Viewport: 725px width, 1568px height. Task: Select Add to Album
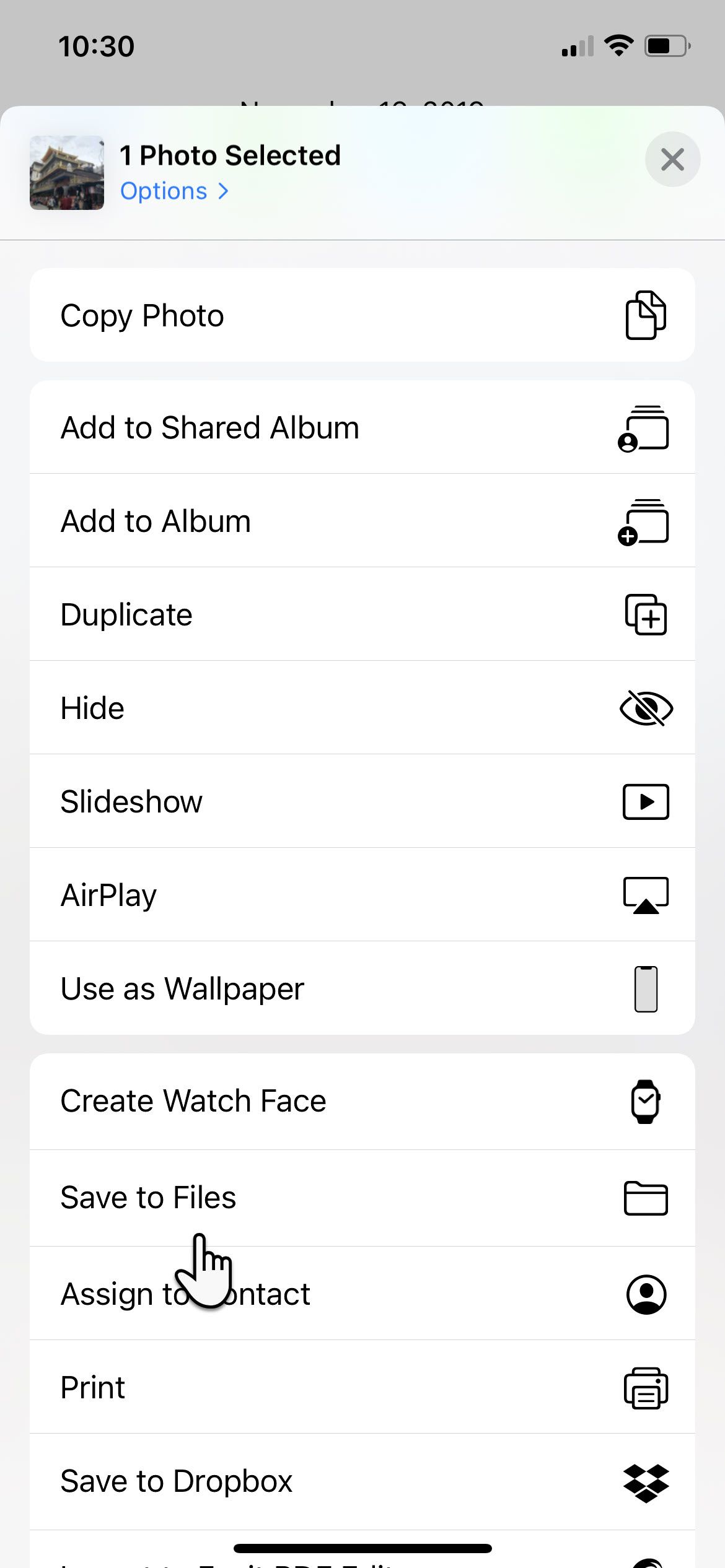[x=362, y=521]
